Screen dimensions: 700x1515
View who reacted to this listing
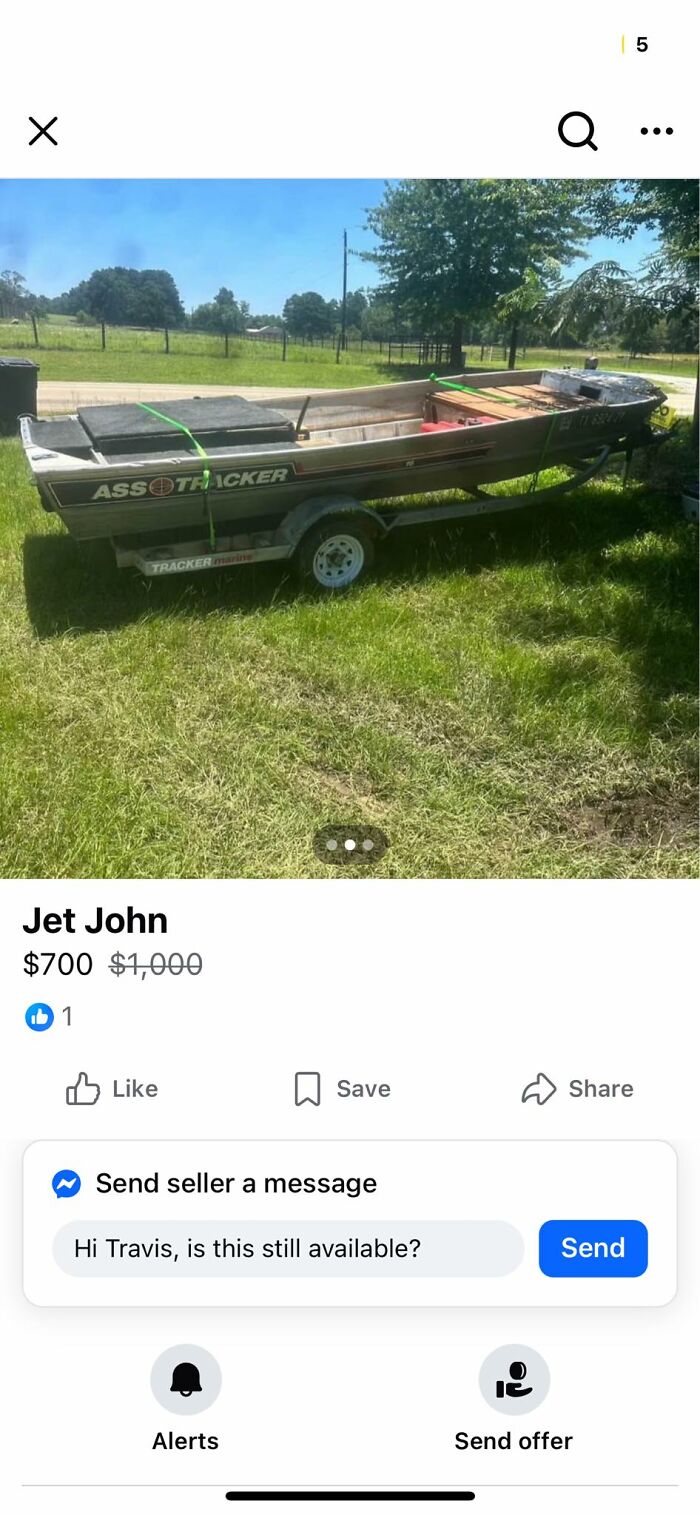(48, 1017)
